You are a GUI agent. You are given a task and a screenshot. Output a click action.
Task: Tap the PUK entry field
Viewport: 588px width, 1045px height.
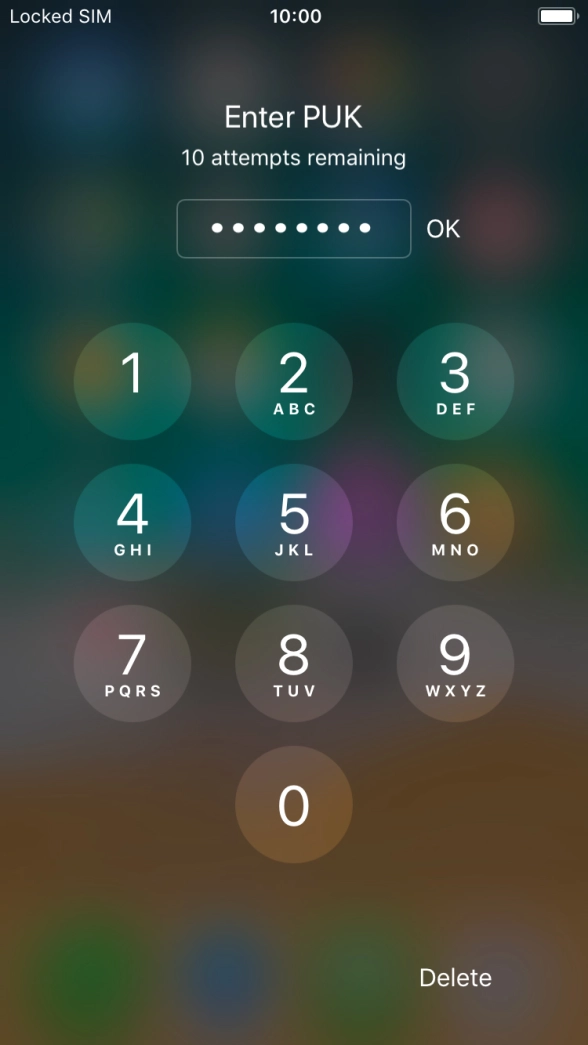click(x=294, y=229)
